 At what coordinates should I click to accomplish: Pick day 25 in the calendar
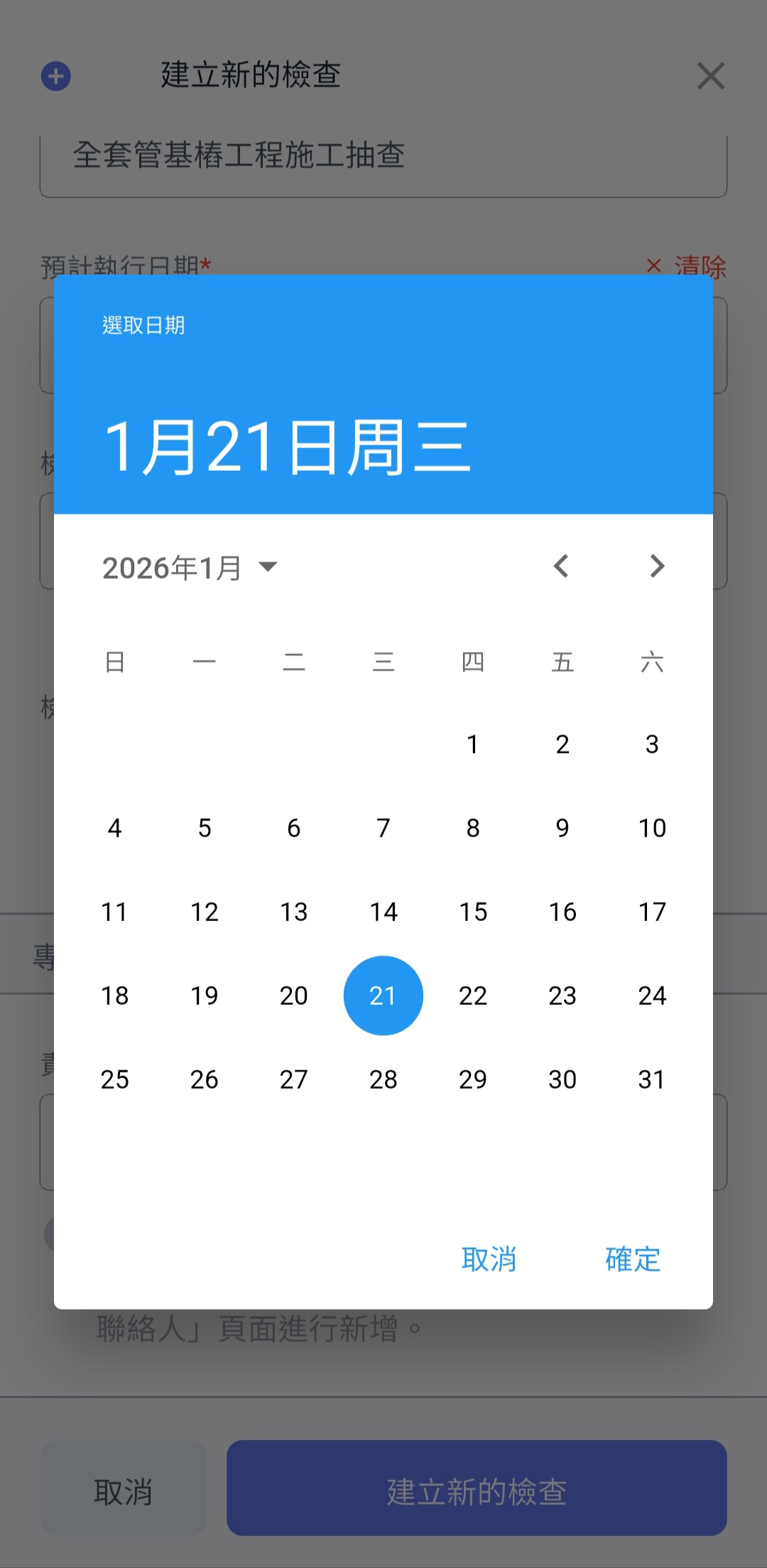click(115, 1079)
